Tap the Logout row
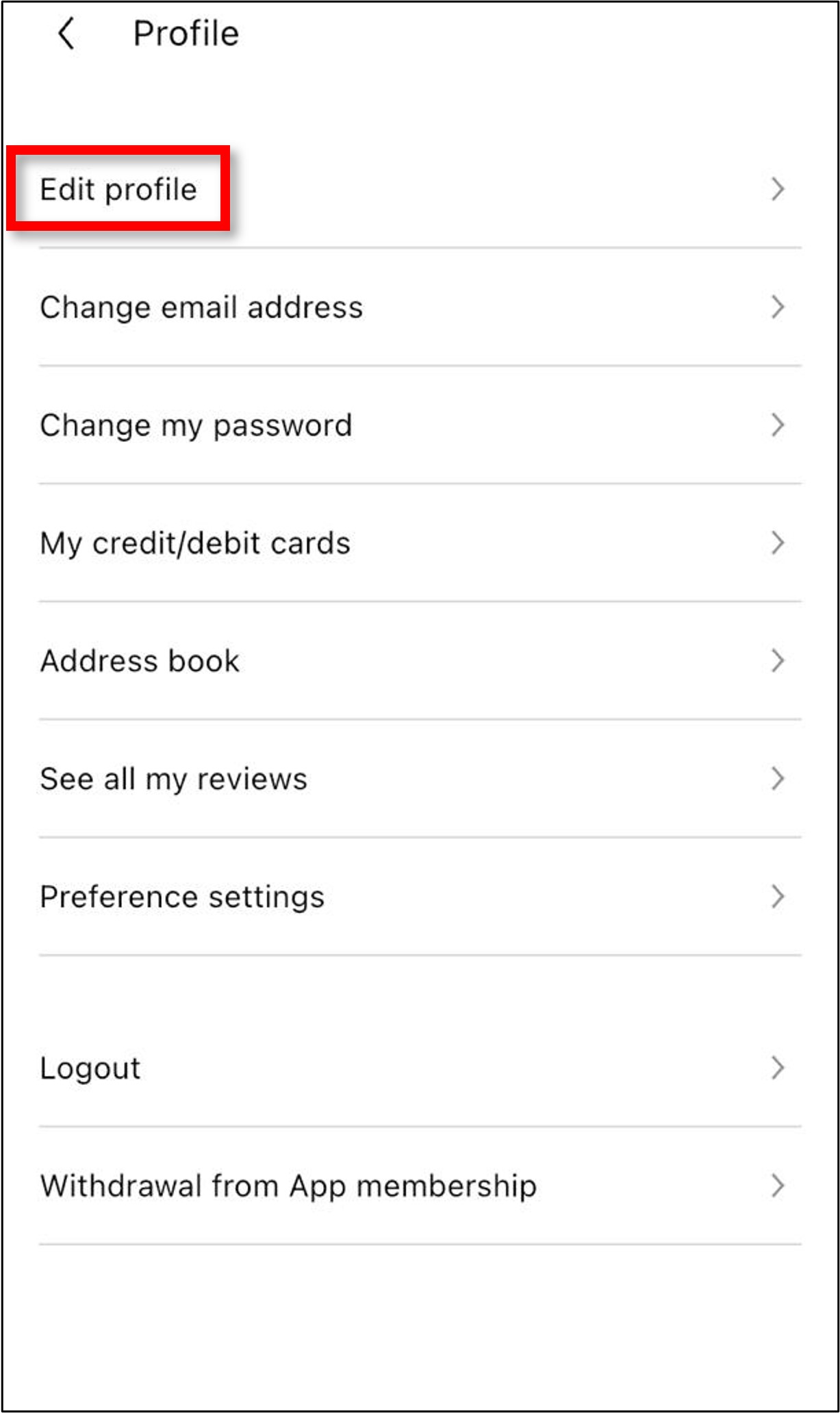The width and height of the screenshot is (840, 1413). pyautogui.click(x=90, y=1068)
